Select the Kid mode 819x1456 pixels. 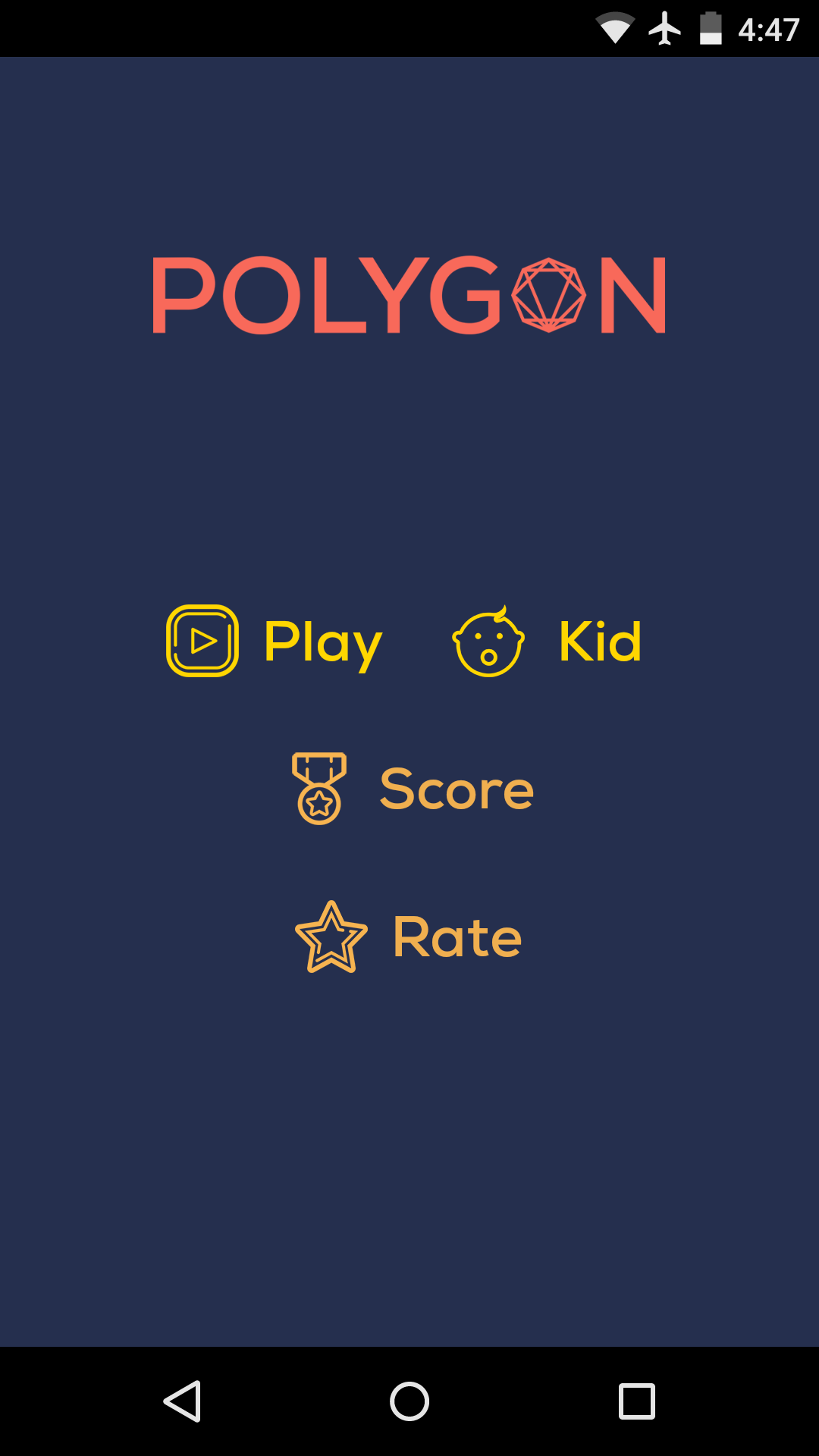(x=547, y=642)
